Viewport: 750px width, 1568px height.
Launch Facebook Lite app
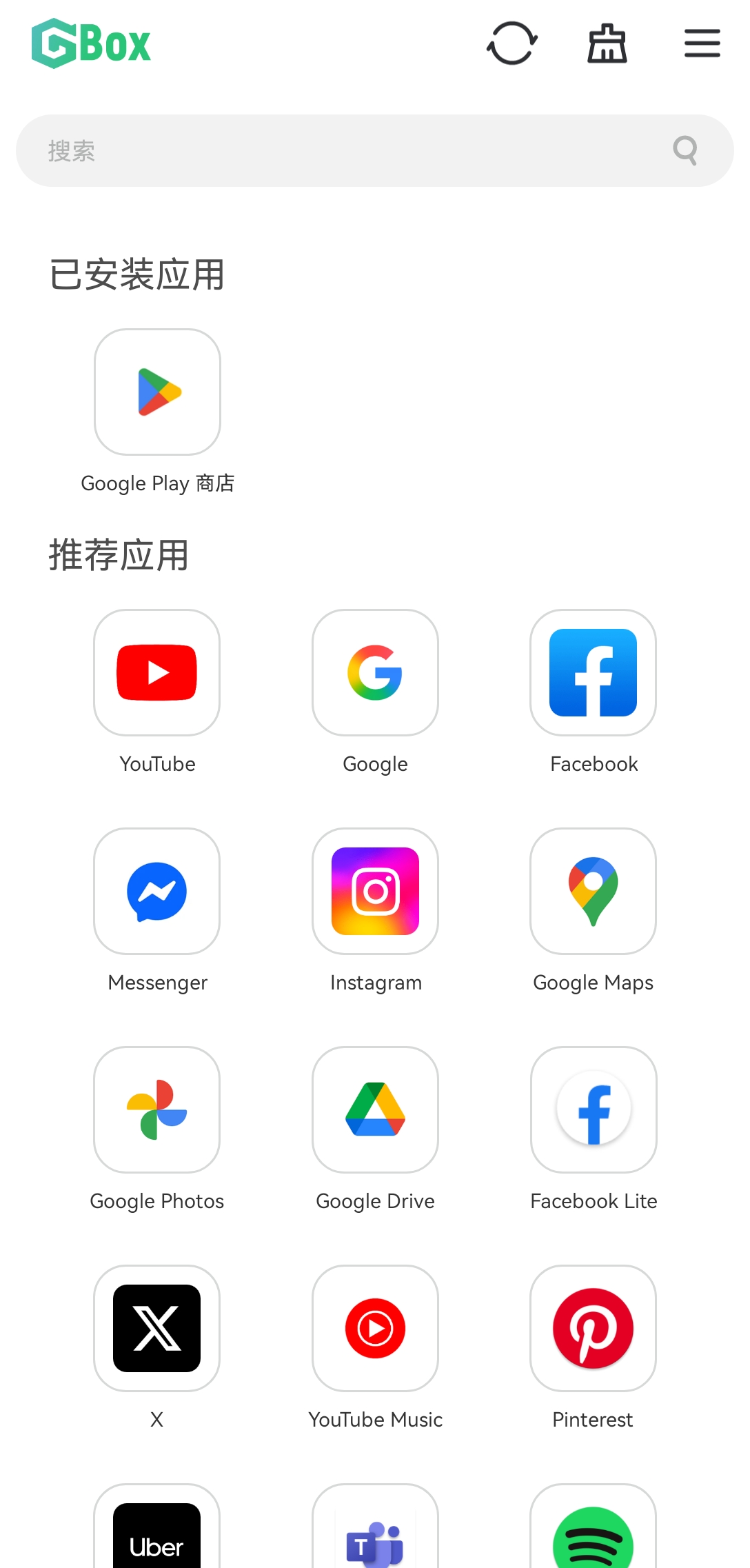593,1109
